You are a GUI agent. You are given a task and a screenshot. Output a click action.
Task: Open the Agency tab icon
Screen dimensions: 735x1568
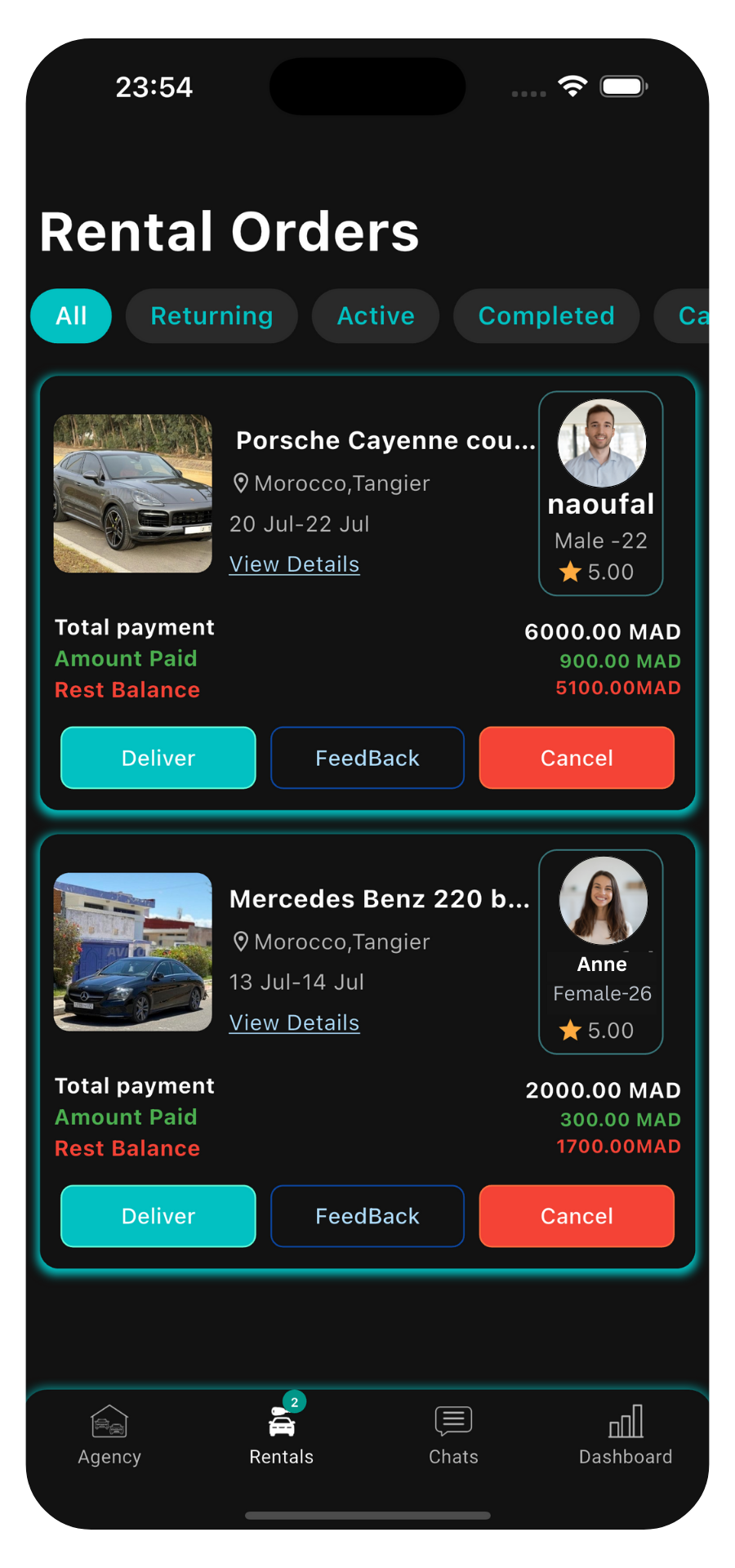click(109, 1421)
